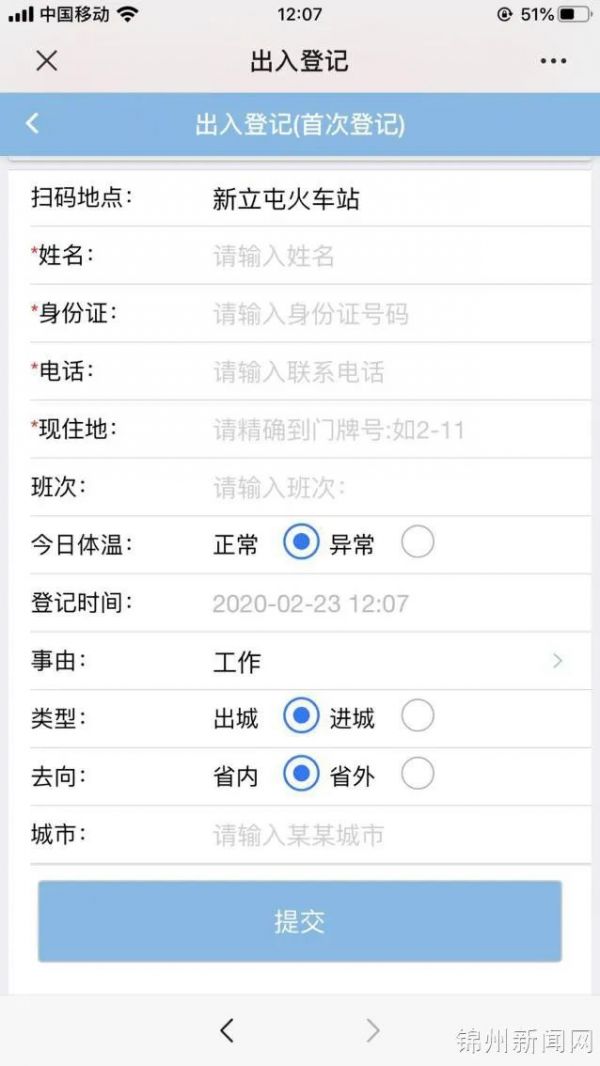Select 省外 as the destination
Viewport: 600px width, 1066px height.
(x=417, y=775)
